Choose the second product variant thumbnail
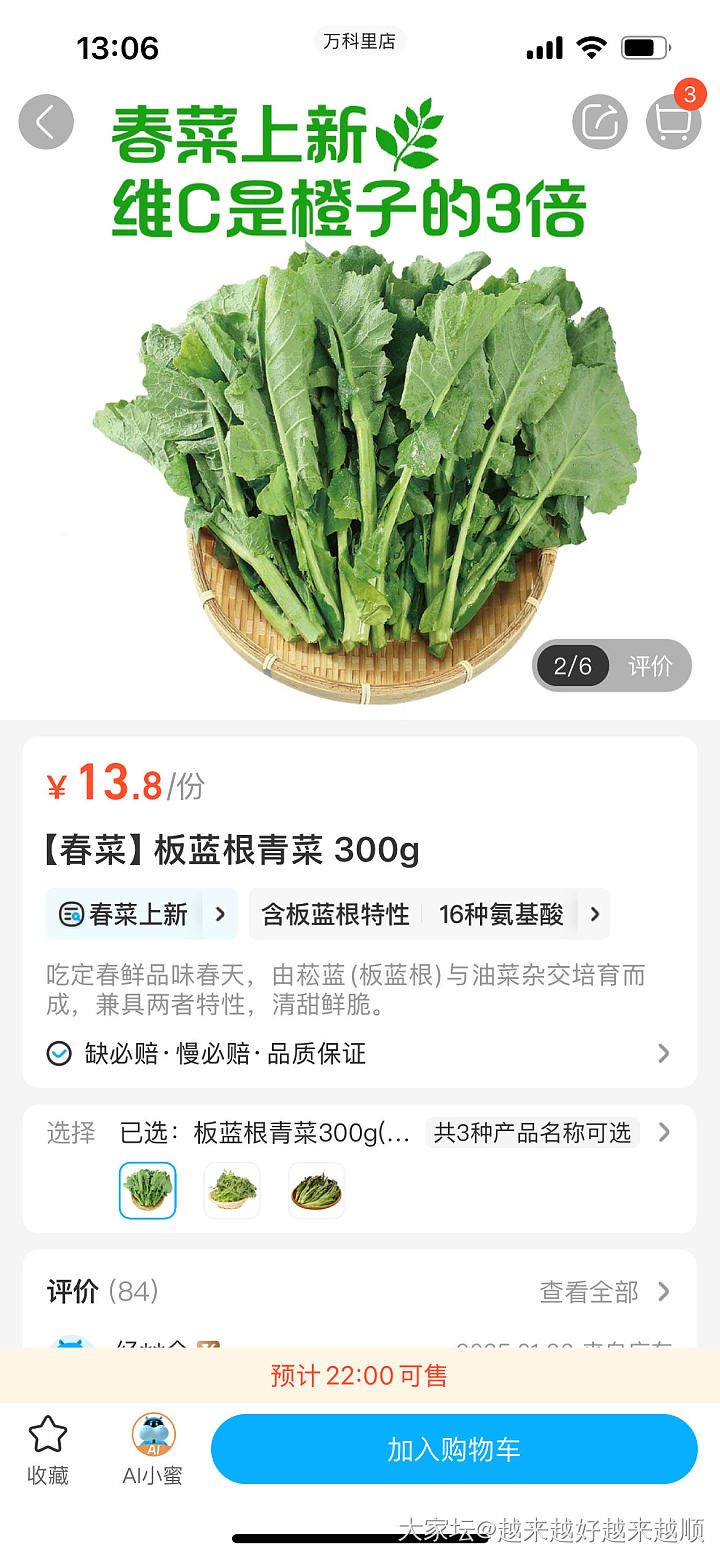 coord(232,1190)
